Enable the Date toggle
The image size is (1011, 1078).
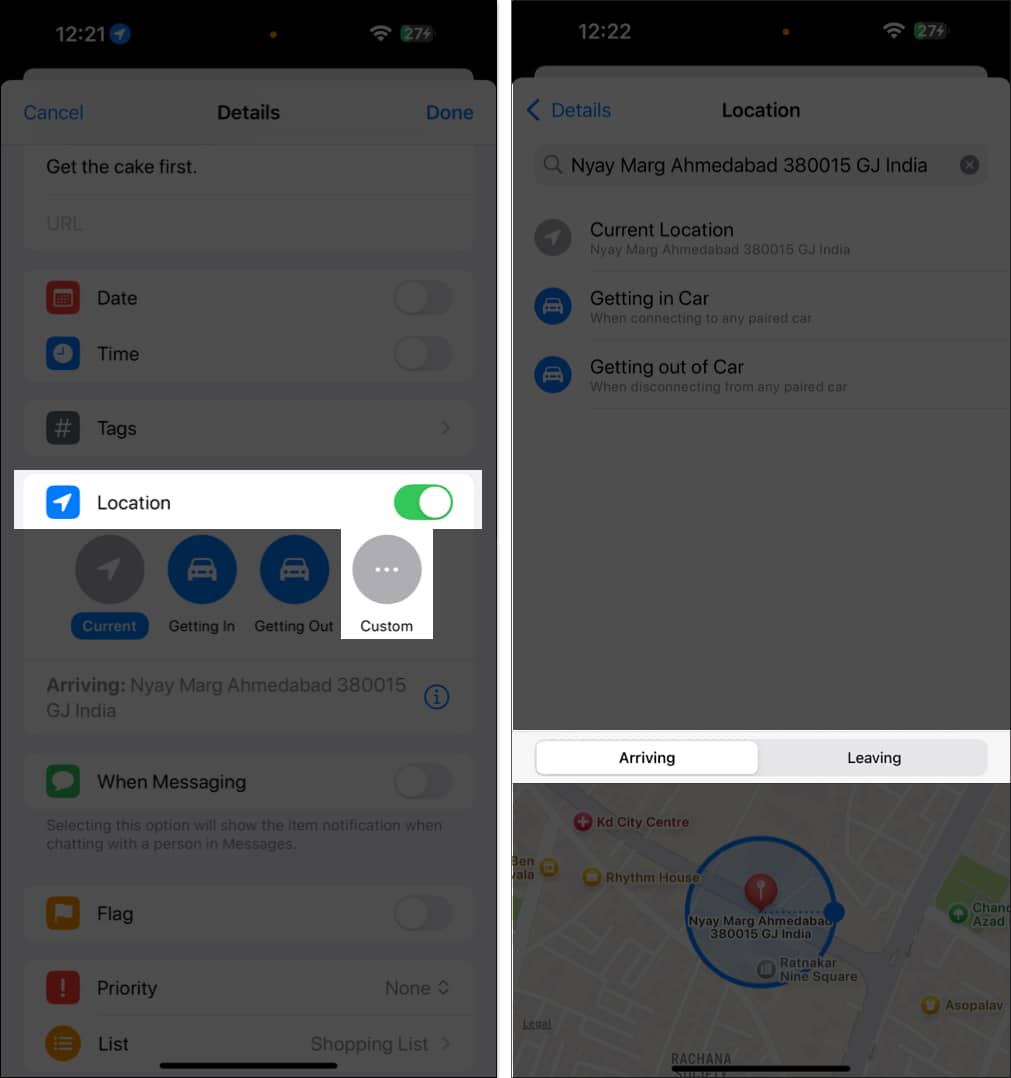click(x=422, y=298)
